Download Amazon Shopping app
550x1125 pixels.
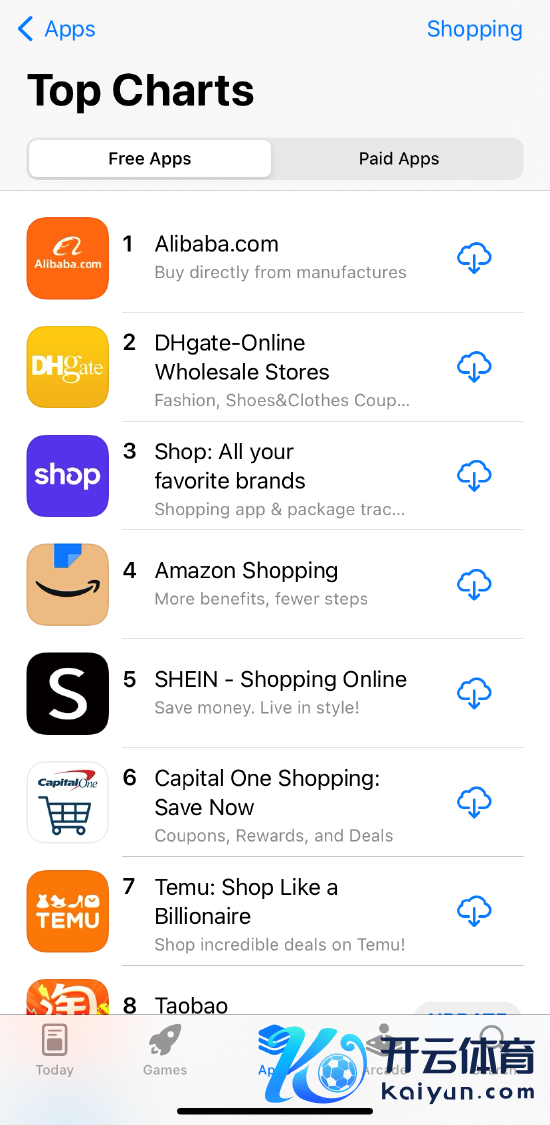coord(474,585)
